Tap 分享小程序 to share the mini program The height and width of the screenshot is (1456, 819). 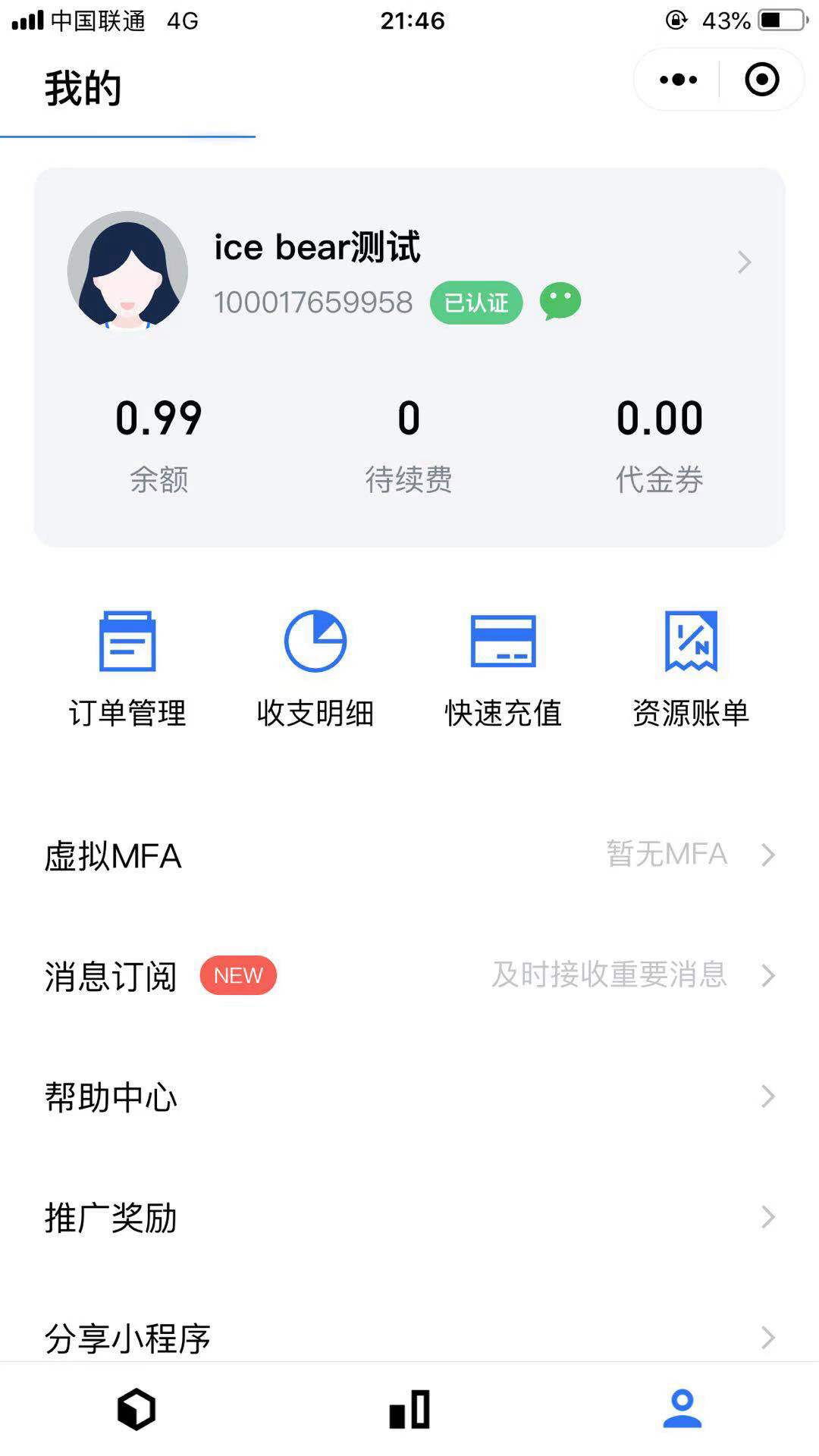point(409,1336)
